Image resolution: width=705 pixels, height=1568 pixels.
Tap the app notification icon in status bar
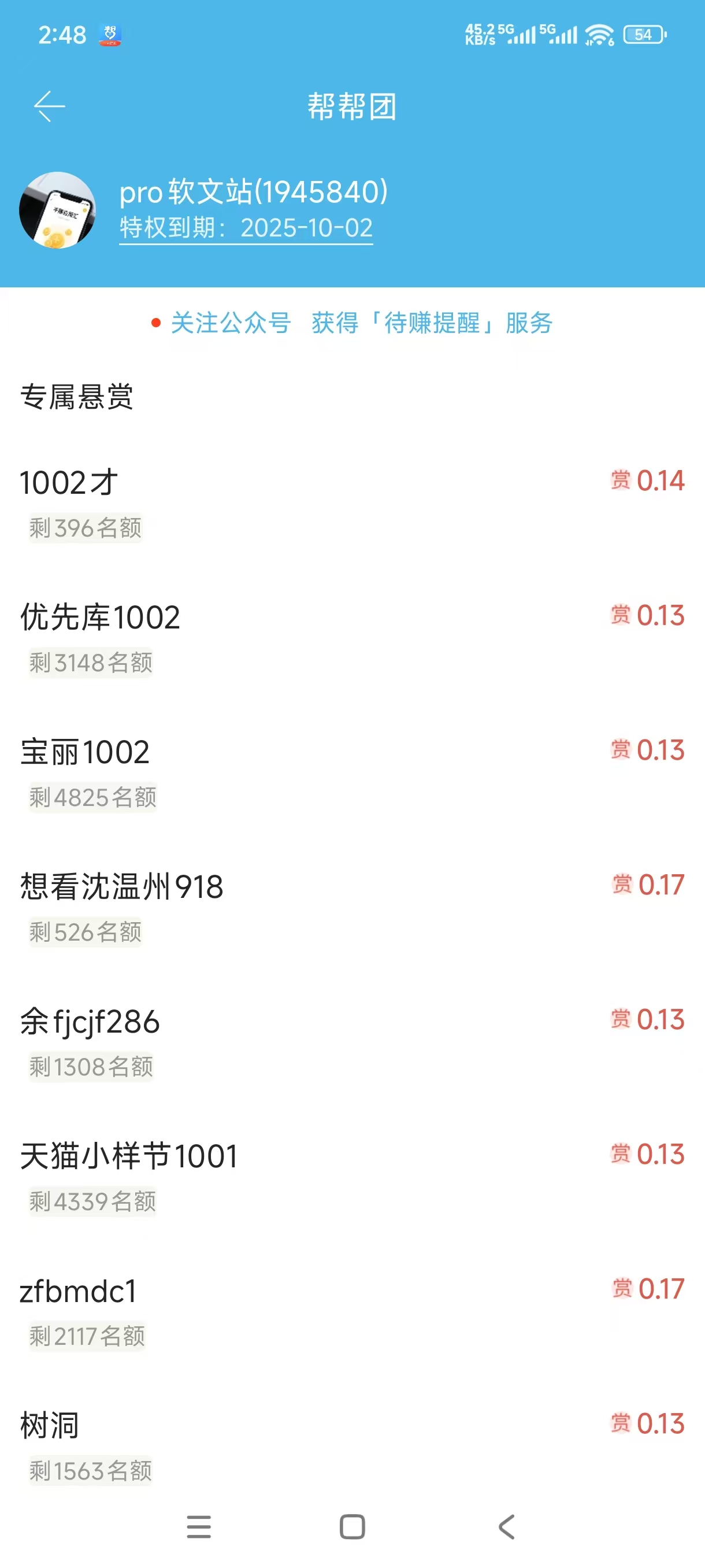tap(112, 35)
